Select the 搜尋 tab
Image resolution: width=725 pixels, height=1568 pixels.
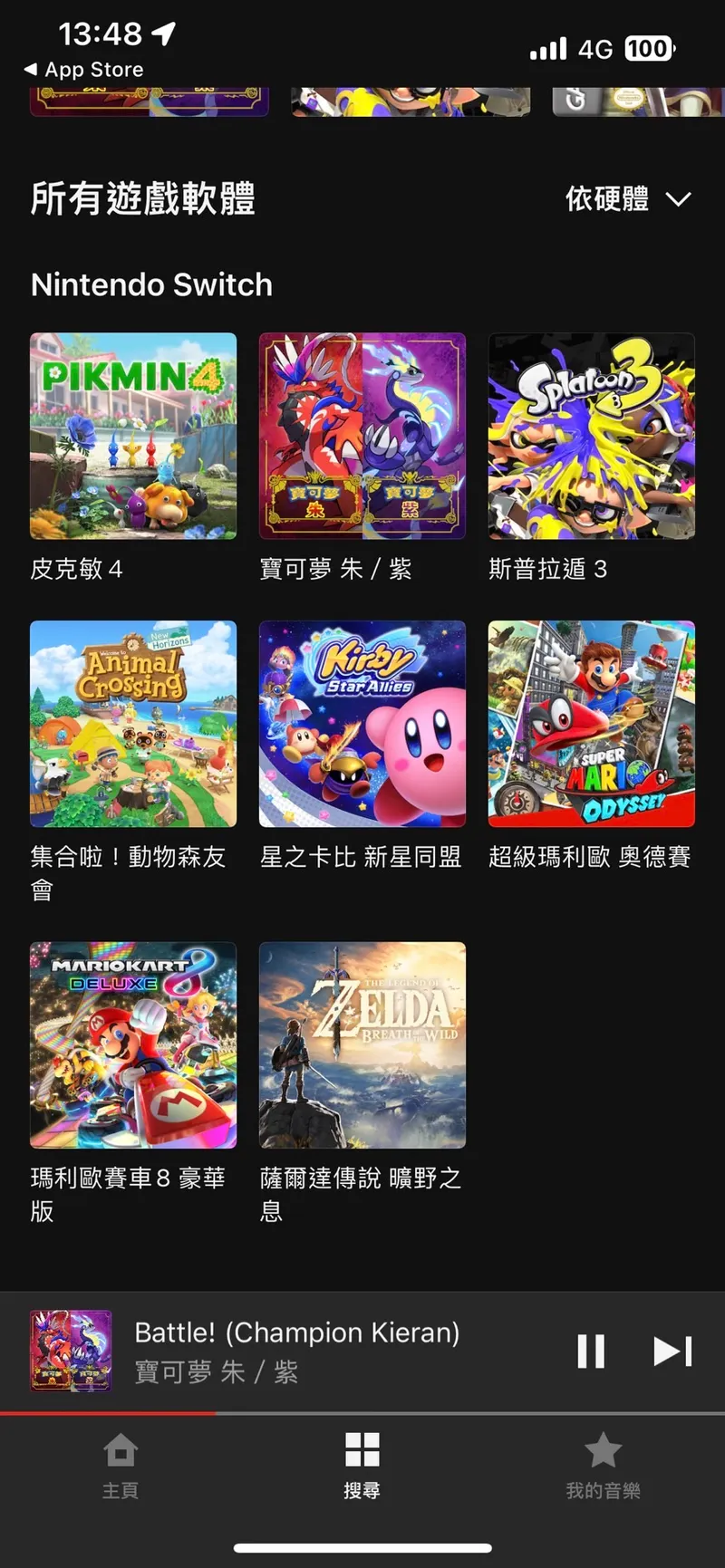point(362,1465)
